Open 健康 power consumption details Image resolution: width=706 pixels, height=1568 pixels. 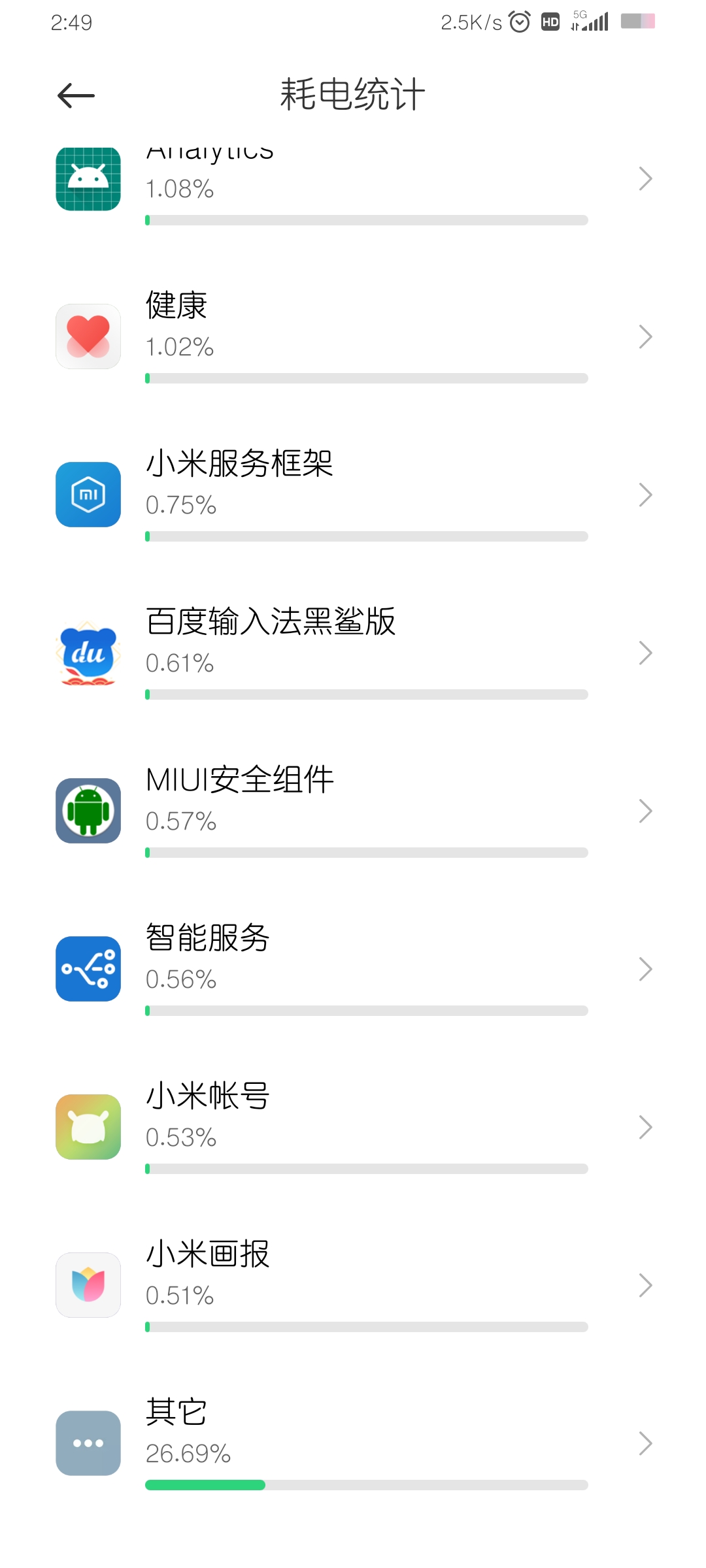point(353,337)
